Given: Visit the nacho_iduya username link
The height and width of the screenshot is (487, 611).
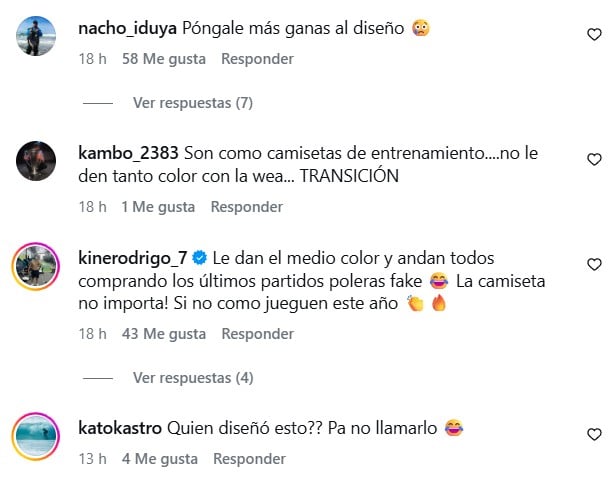Looking at the screenshot, I should click(x=127, y=29).
